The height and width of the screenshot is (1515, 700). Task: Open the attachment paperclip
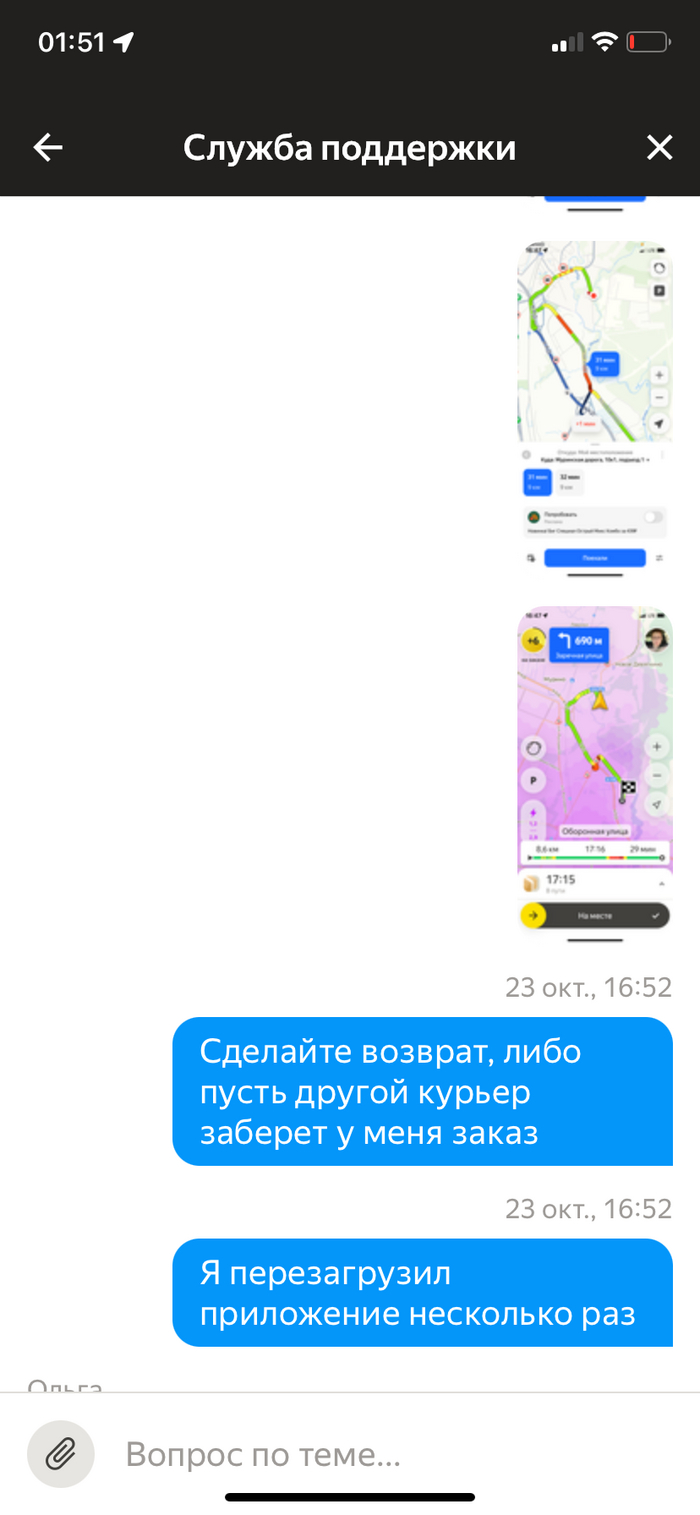pos(61,1453)
